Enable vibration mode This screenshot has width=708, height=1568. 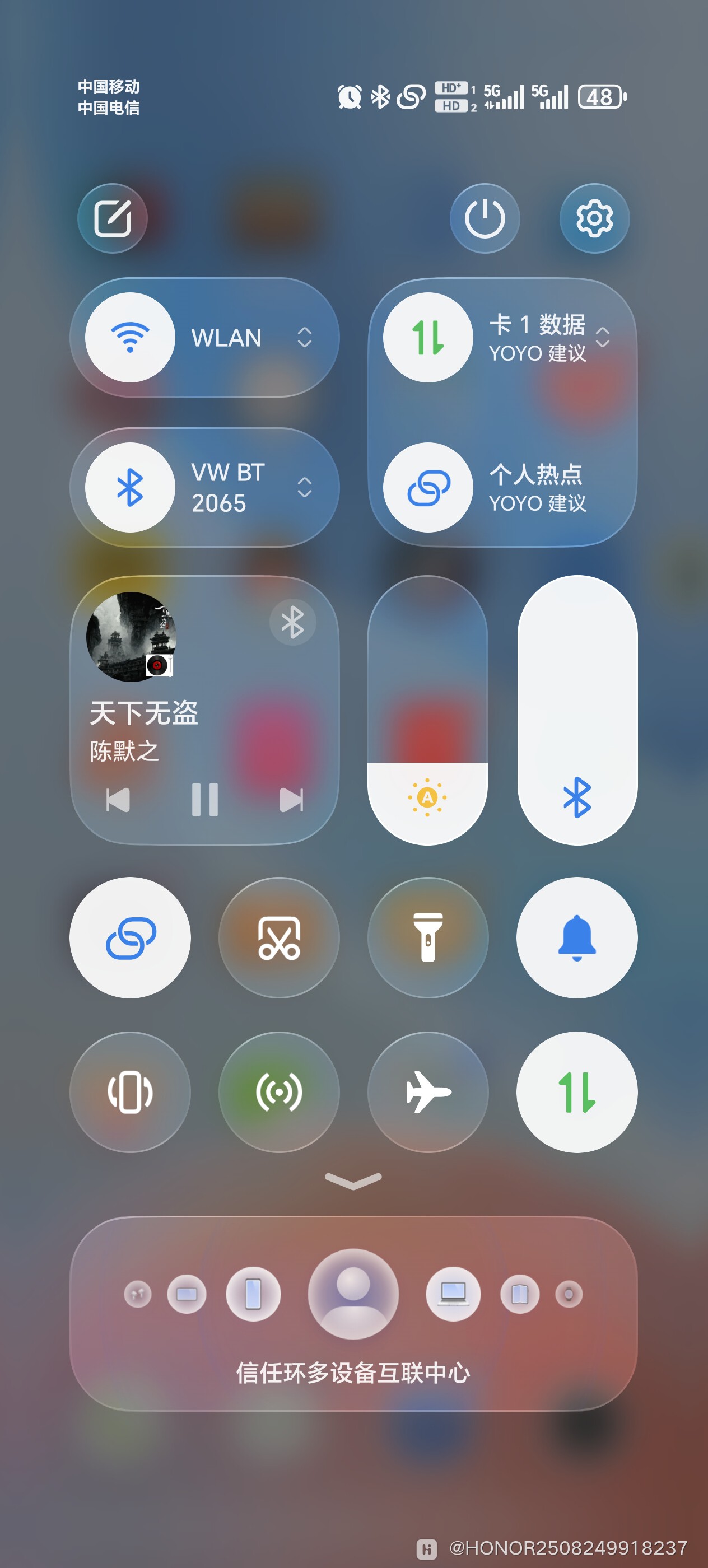[131, 1093]
